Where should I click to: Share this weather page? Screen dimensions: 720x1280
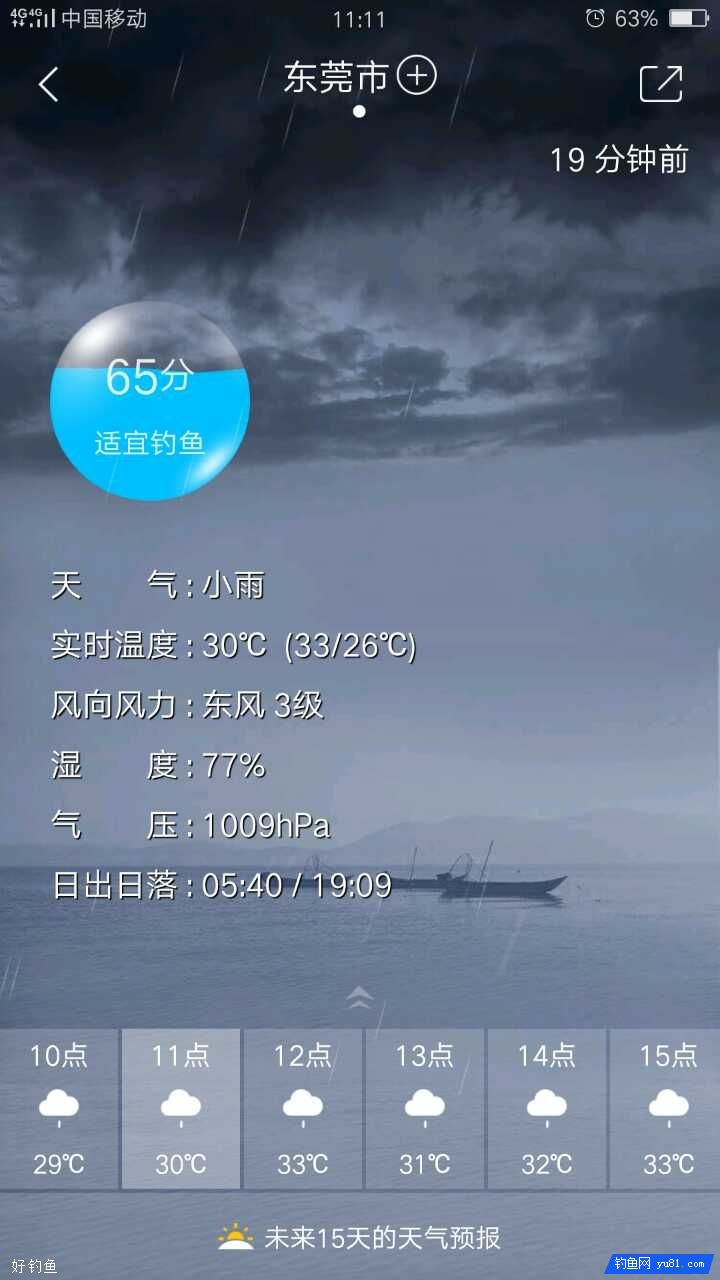pos(661,84)
